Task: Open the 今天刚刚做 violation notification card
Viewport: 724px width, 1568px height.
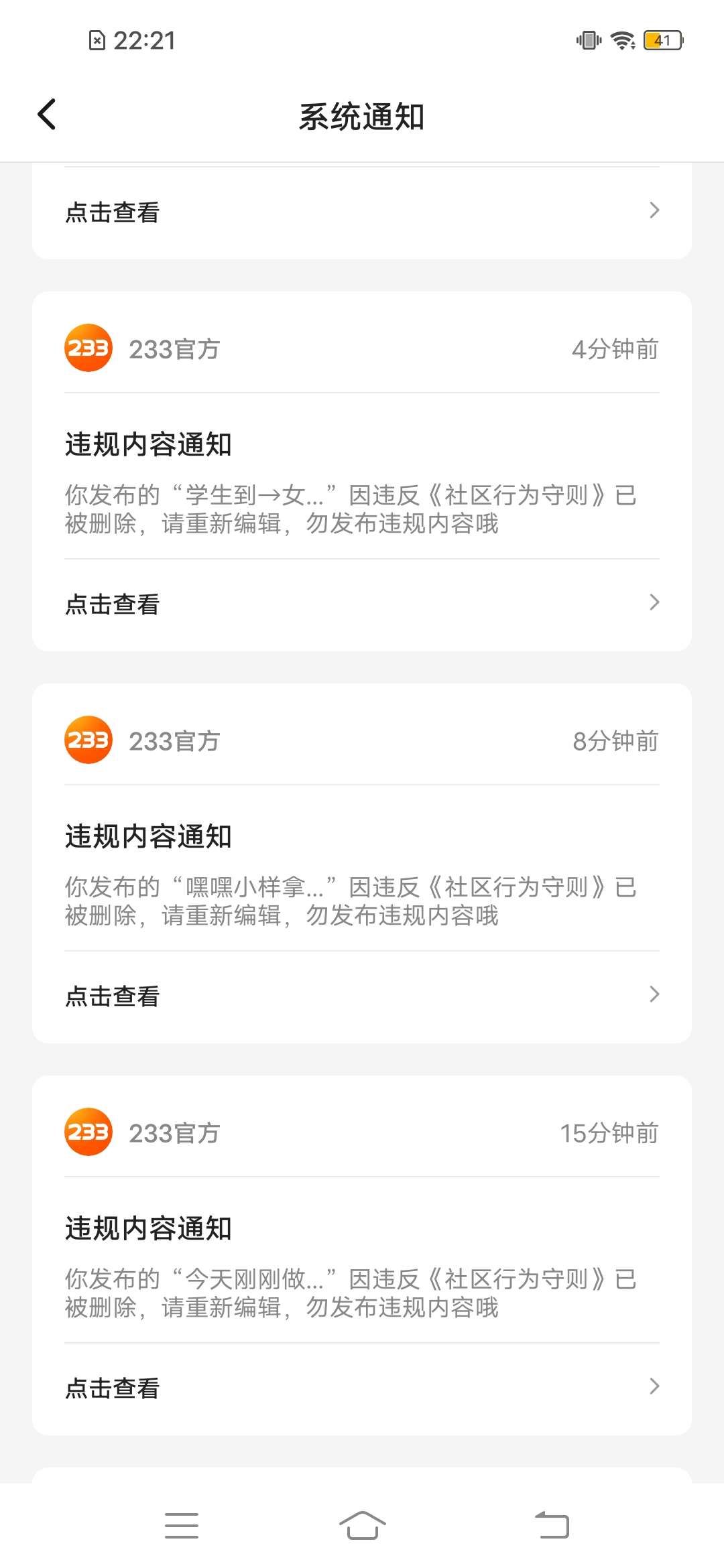Action: tap(362, 1255)
